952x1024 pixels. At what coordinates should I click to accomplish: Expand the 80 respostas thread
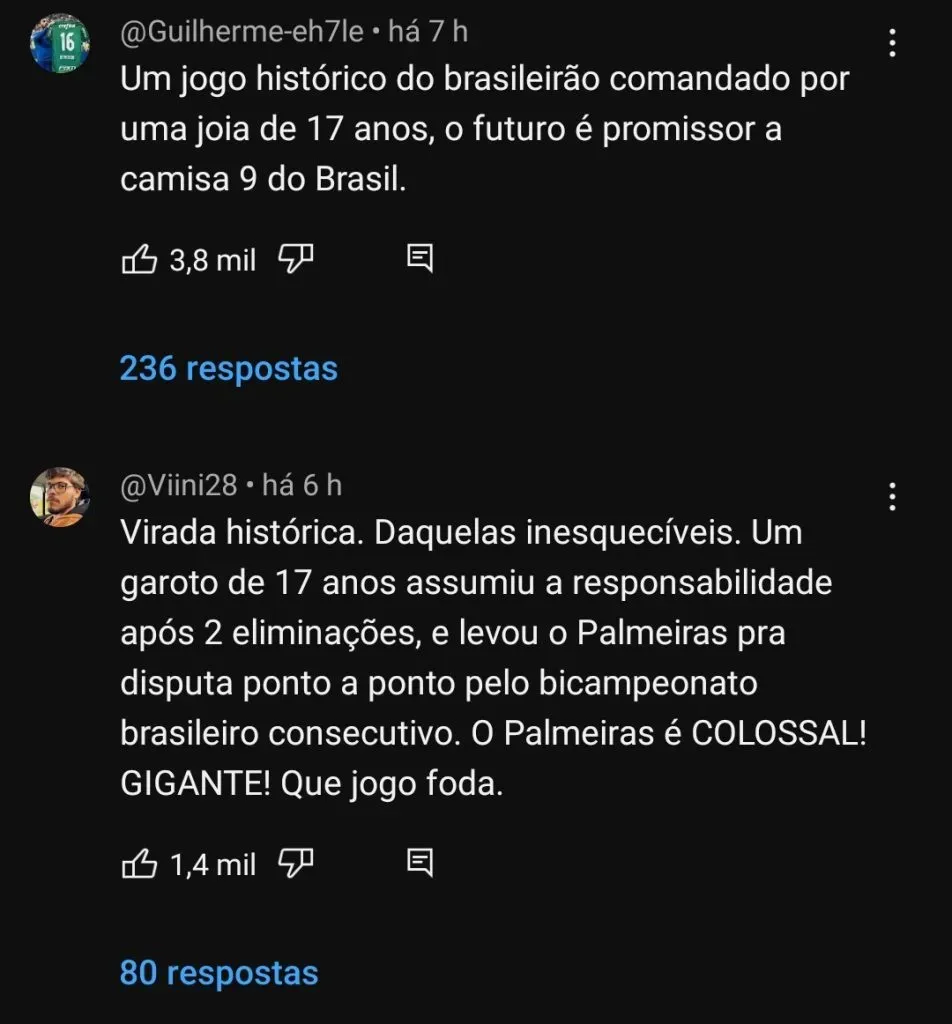tap(219, 972)
